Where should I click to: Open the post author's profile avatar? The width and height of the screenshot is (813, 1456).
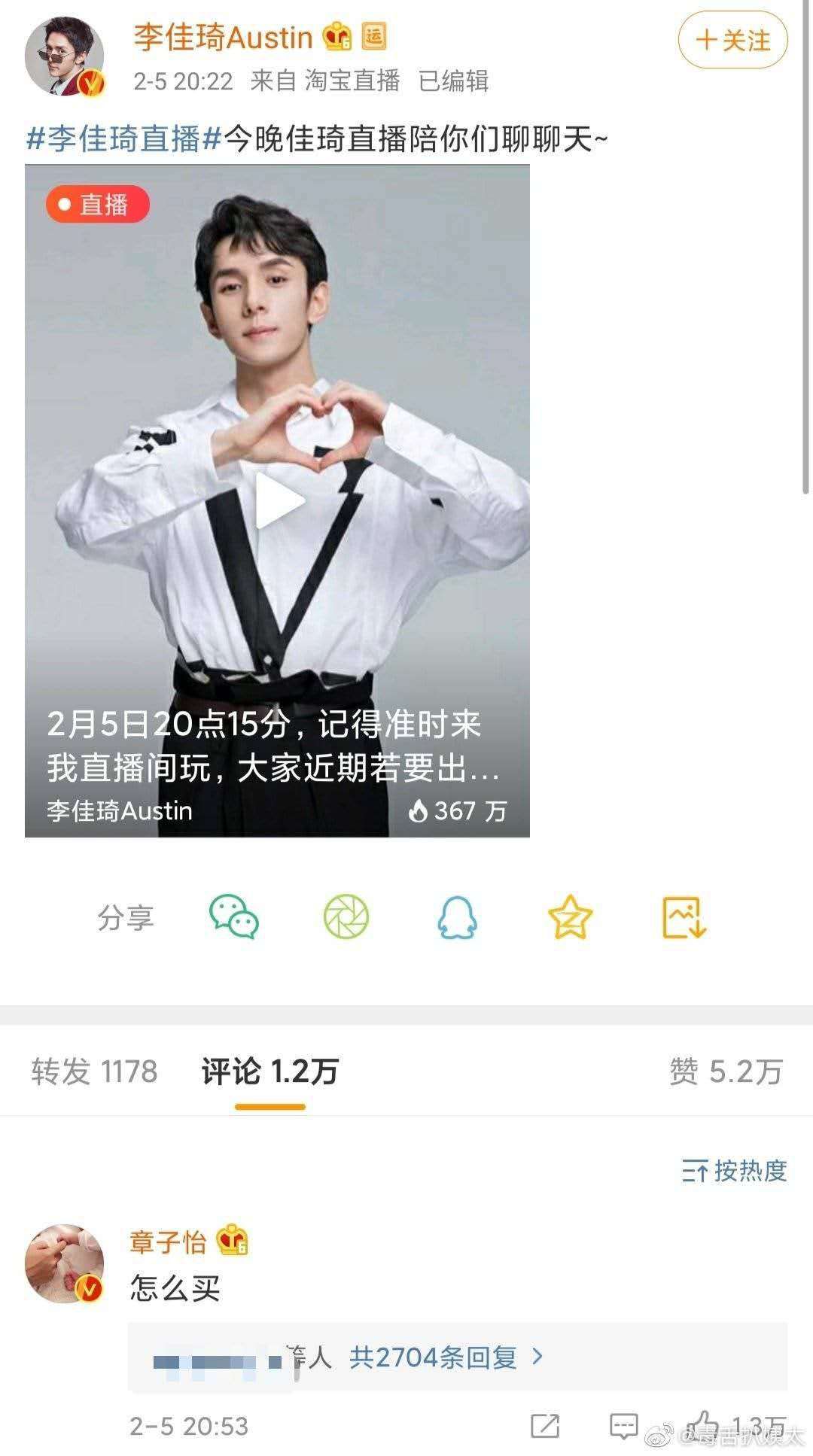pos(64,56)
